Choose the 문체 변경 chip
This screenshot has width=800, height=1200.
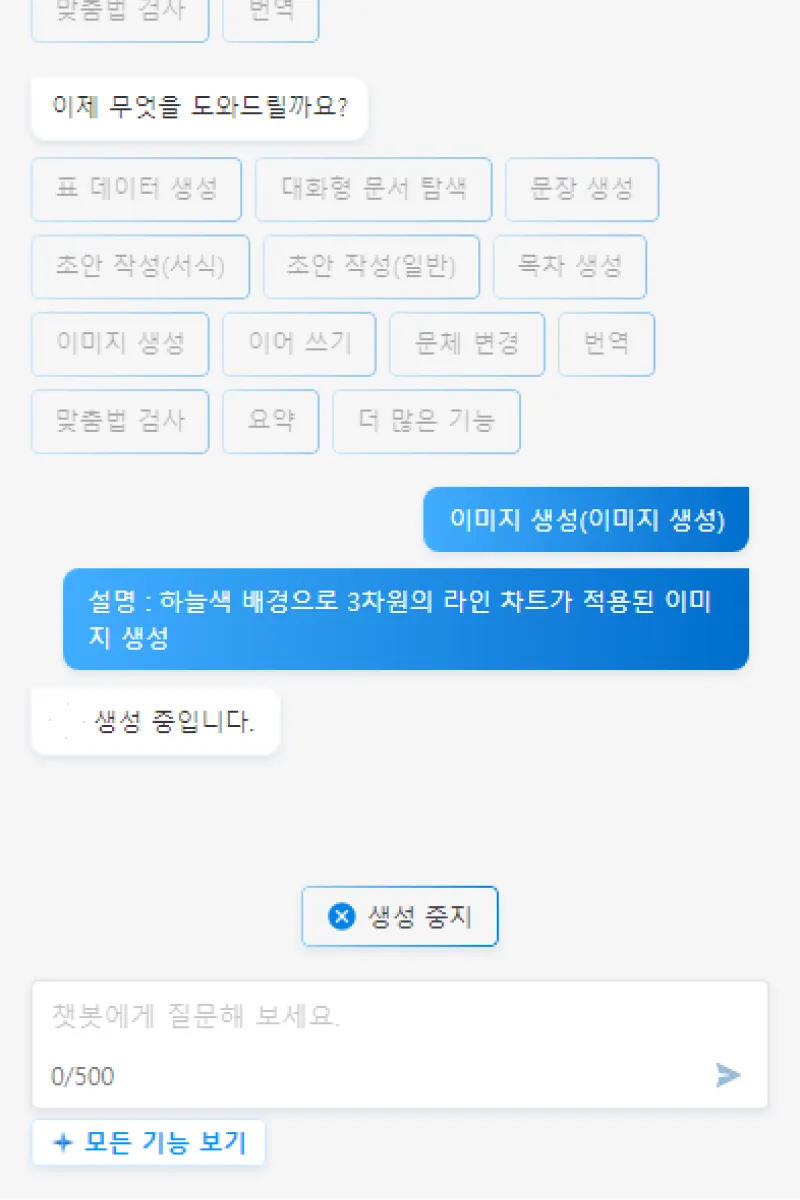tap(466, 344)
